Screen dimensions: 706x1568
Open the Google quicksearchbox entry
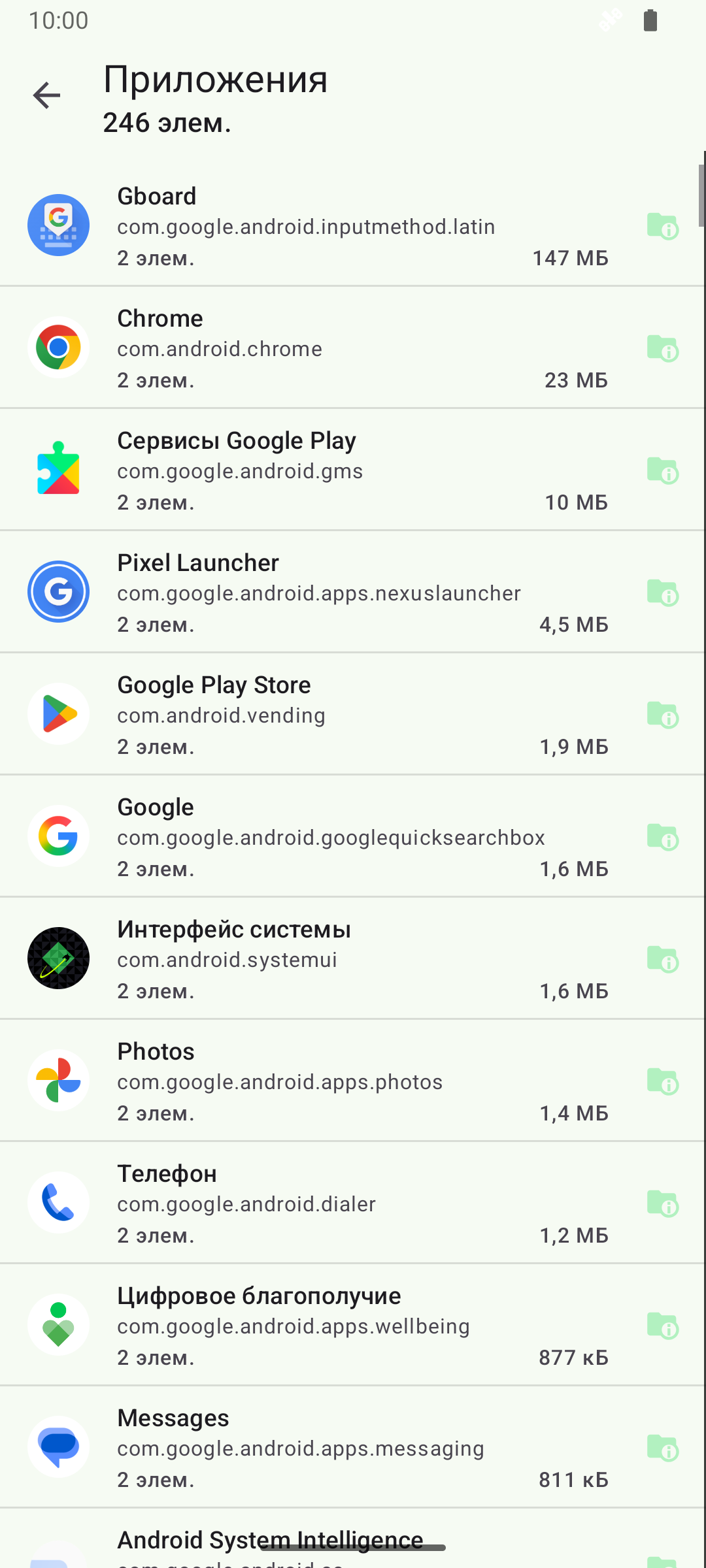point(314,837)
